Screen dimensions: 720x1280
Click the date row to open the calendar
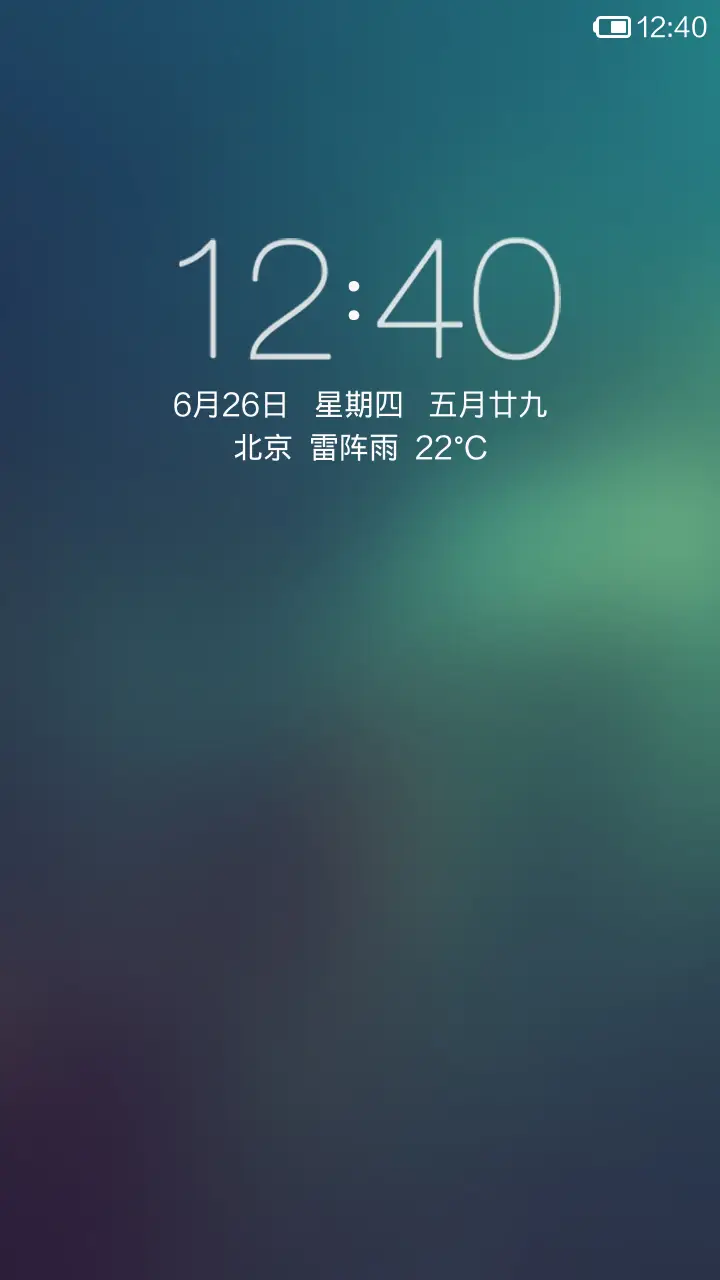point(360,403)
